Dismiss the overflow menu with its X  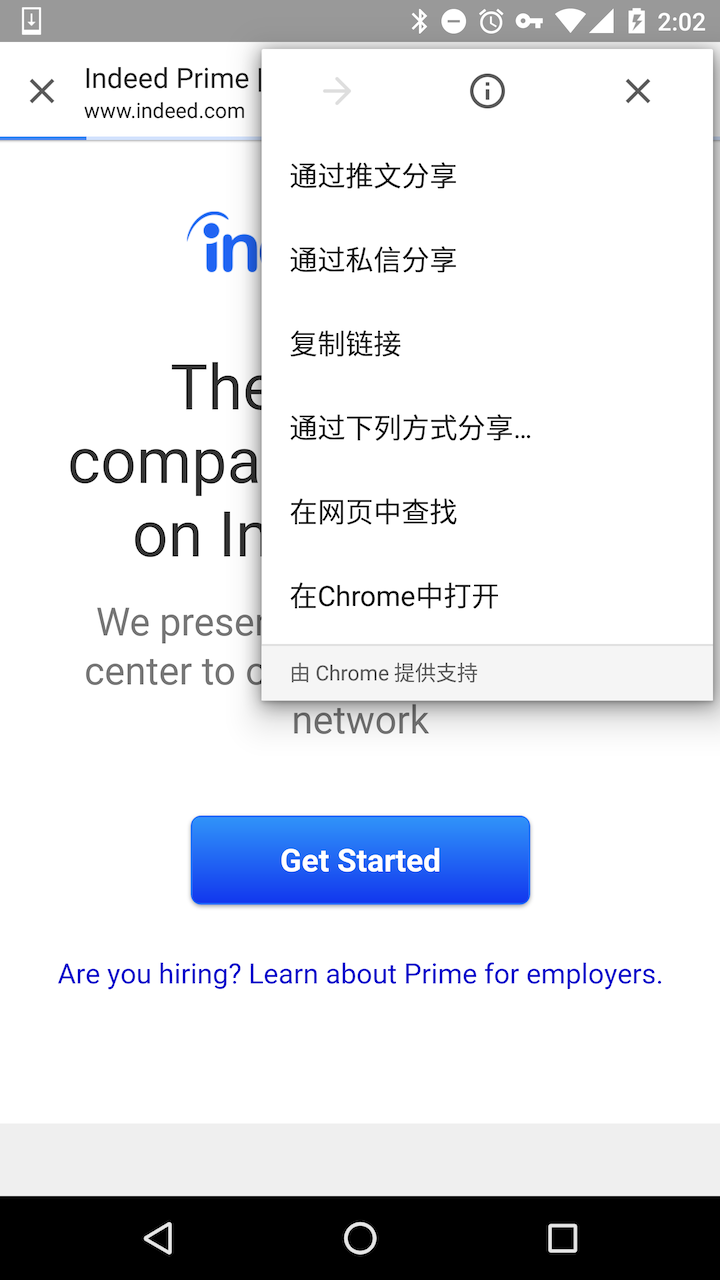click(x=637, y=92)
